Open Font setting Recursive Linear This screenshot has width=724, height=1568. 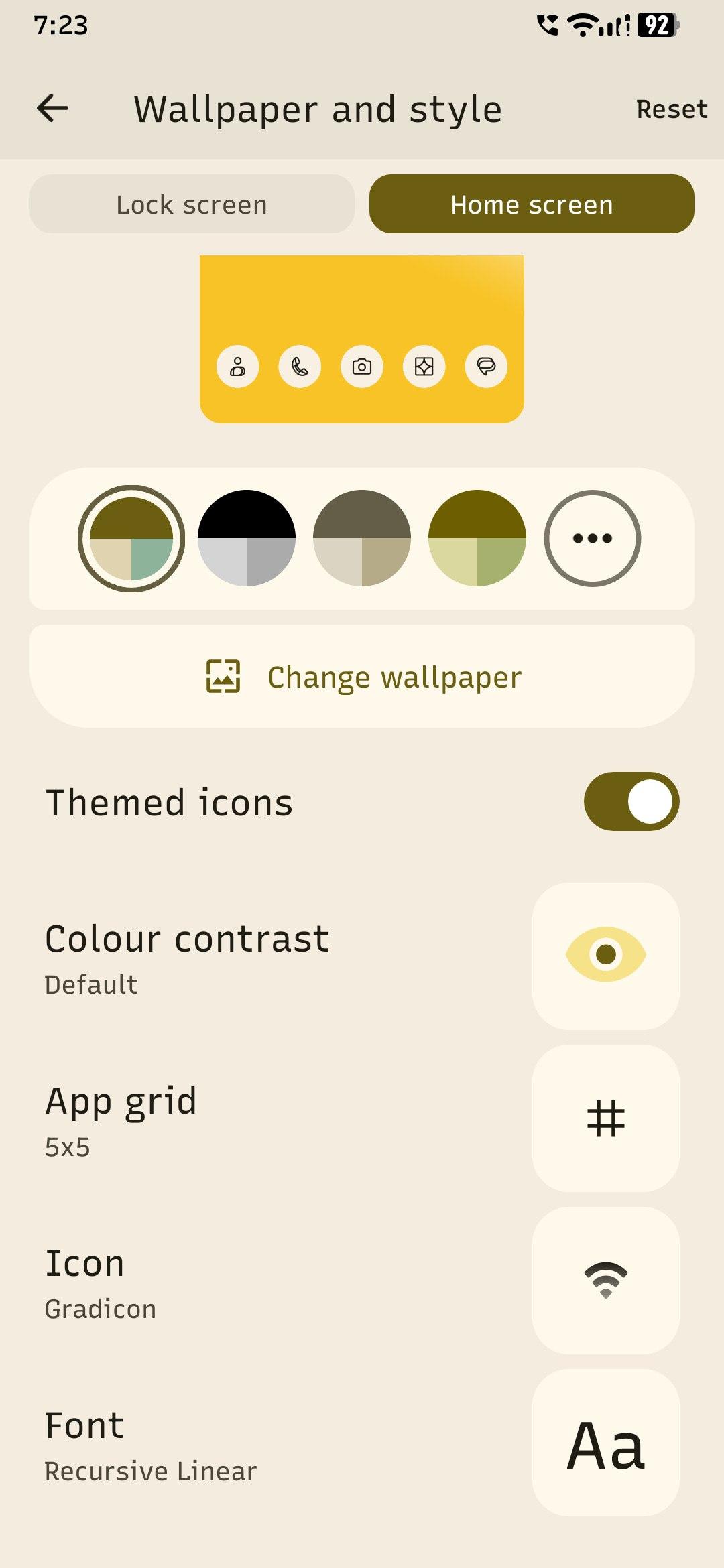coord(362,1443)
